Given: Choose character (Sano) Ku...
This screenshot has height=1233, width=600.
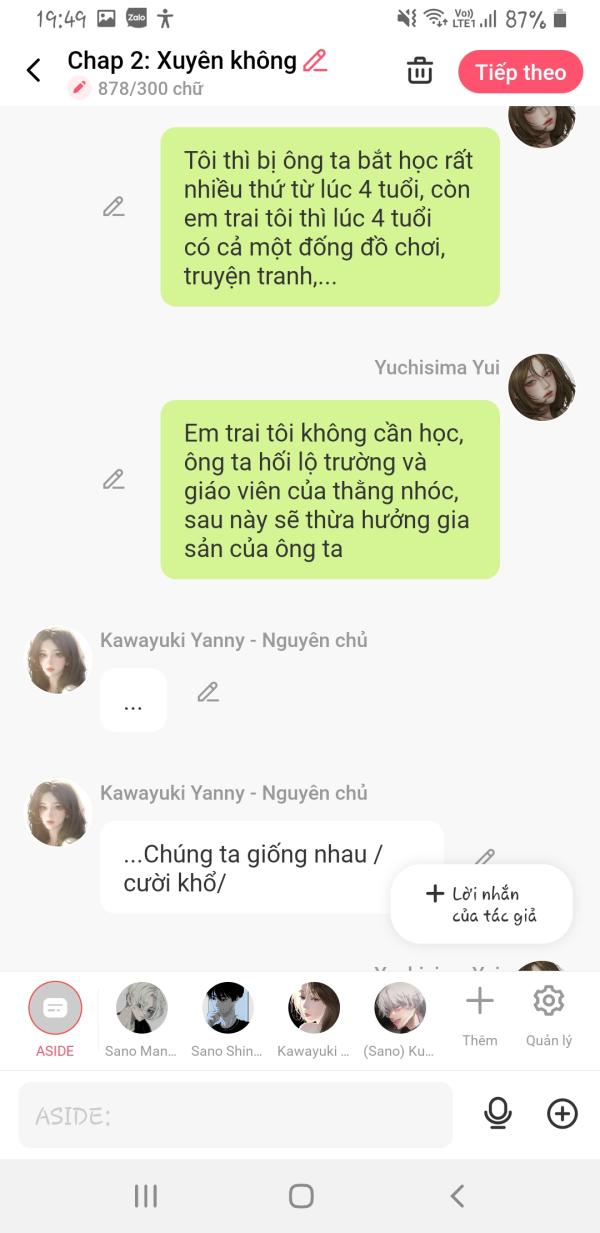Looking at the screenshot, I should click(400, 1019).
